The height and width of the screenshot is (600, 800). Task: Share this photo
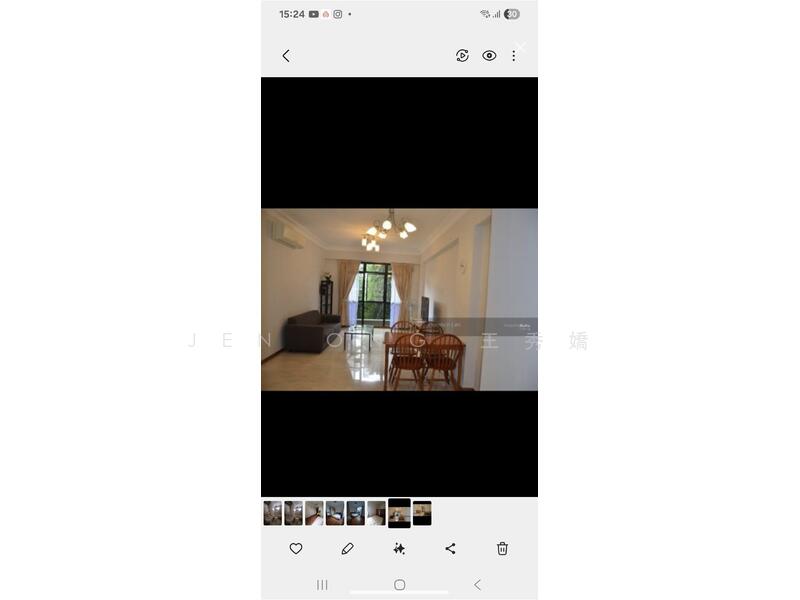coord(450,548)
